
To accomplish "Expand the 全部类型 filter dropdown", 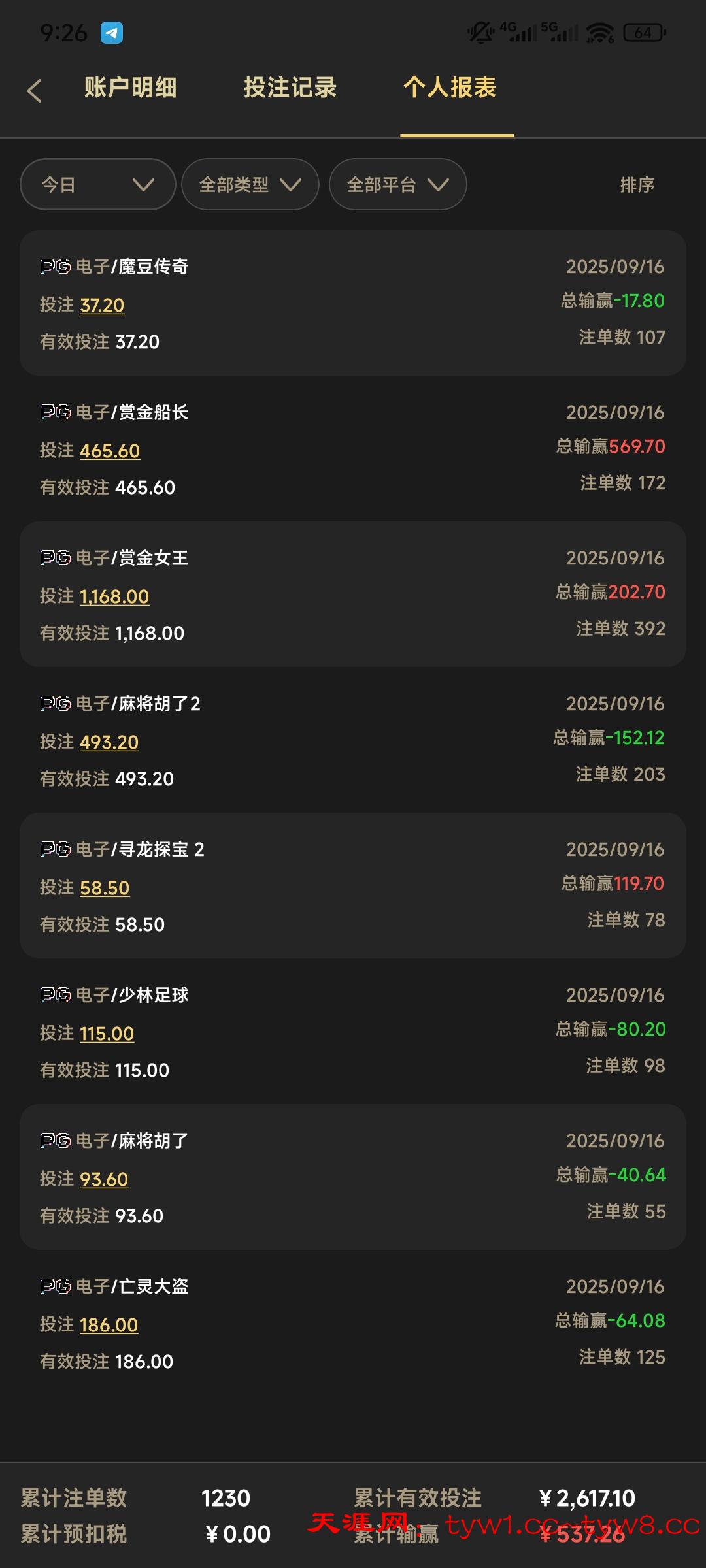I will pyautogui.click(x=250, y=185).
